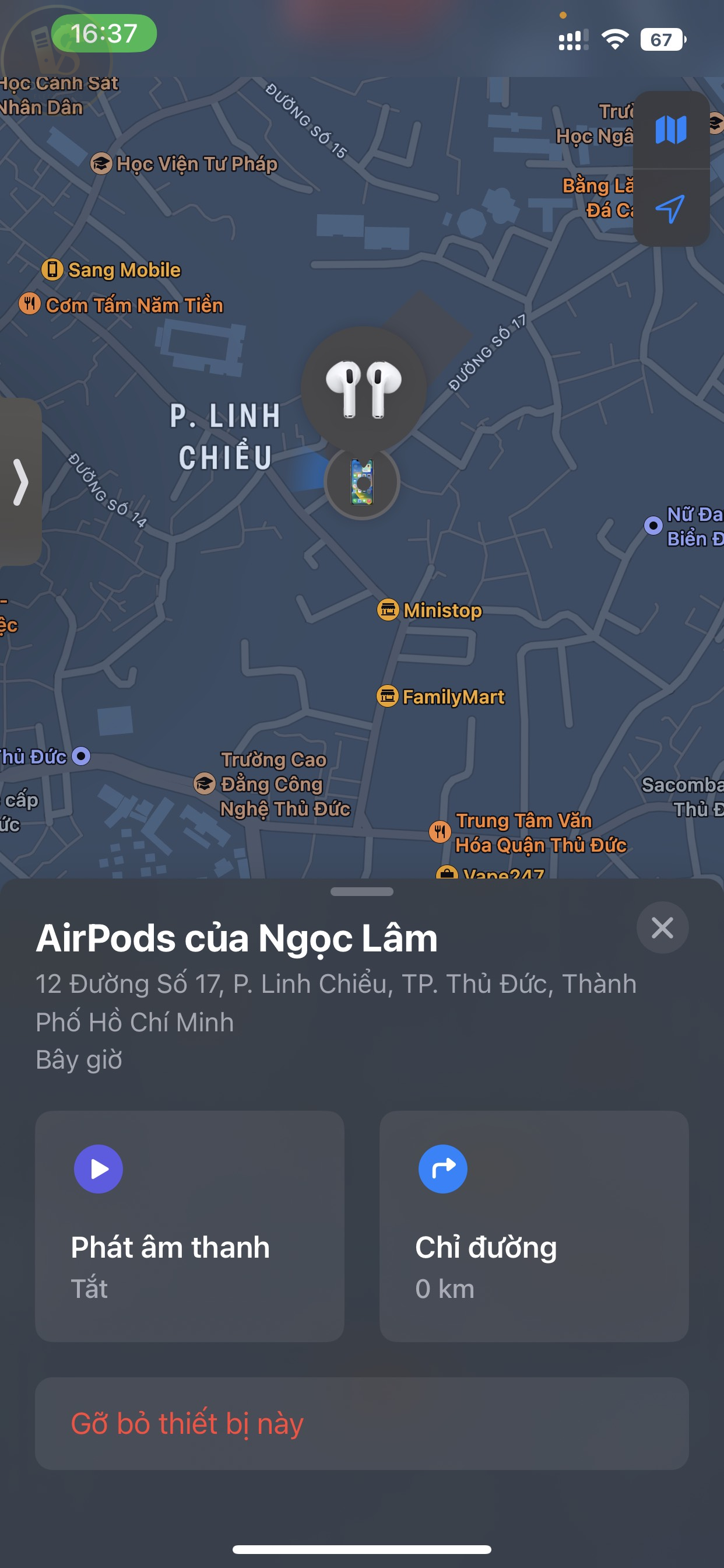Image resolution: width=724 pixels, height=1568 pixels.
Task: Open the map mode selector
Action: click(x=671, y=129)
